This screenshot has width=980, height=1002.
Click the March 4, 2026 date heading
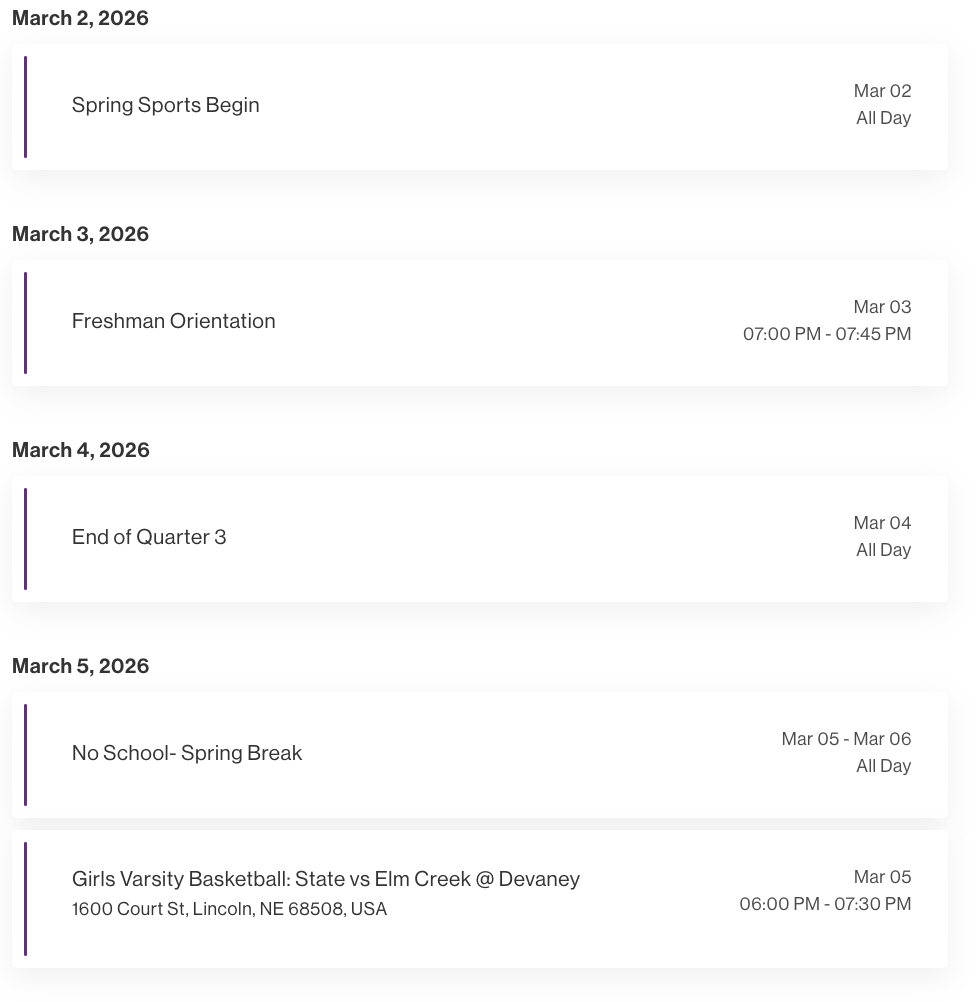80,450
